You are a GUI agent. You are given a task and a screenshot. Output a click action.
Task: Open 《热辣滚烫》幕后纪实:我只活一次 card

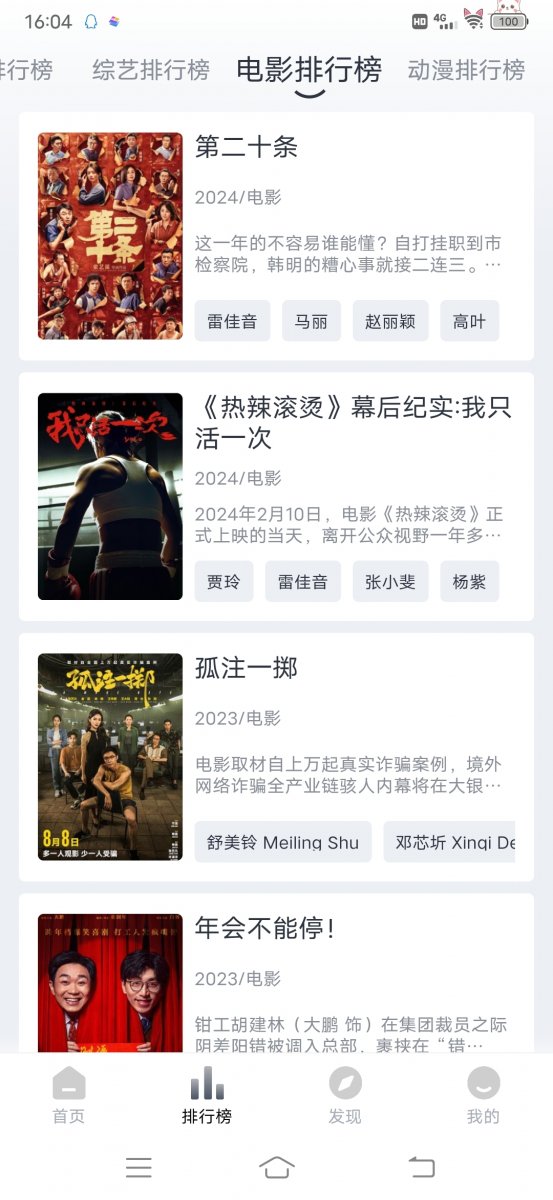[276, 496]
